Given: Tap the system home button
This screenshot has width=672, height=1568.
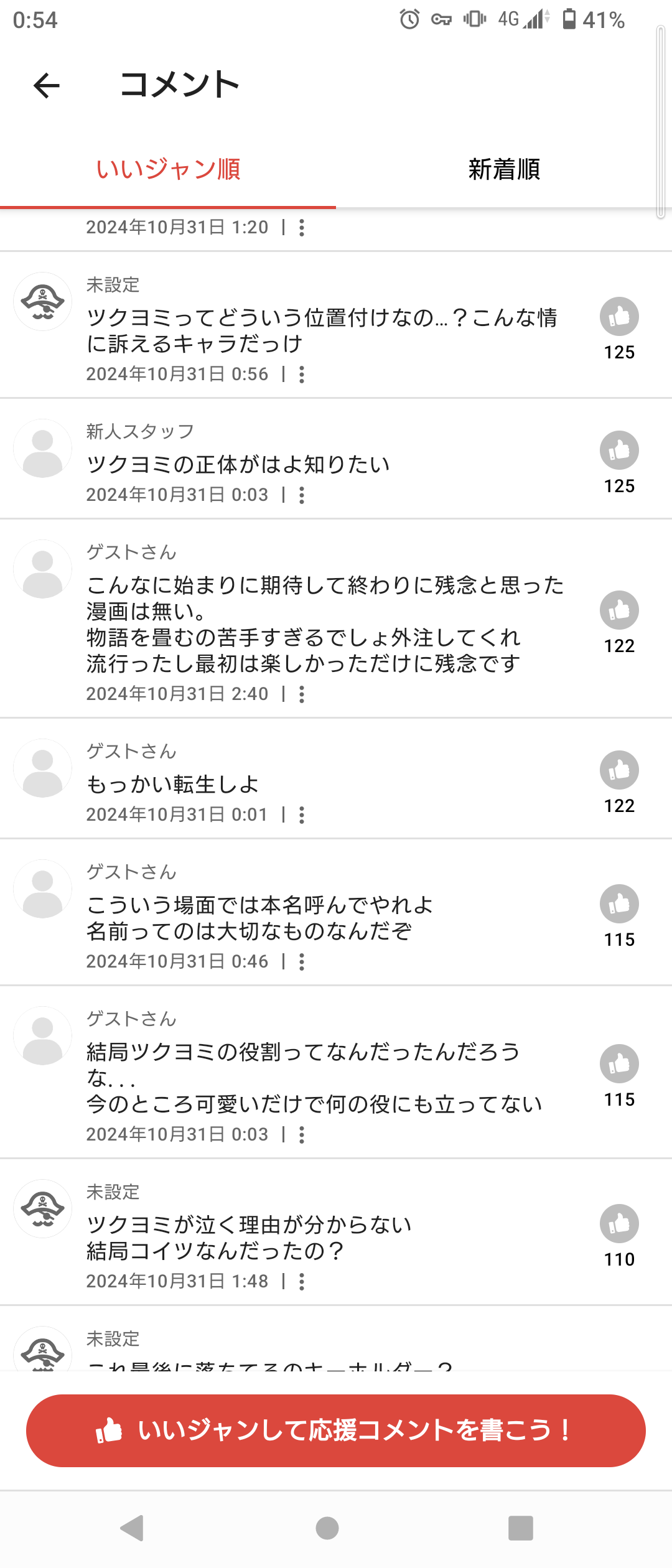Looking at the screenshot, I should 327,1528.
